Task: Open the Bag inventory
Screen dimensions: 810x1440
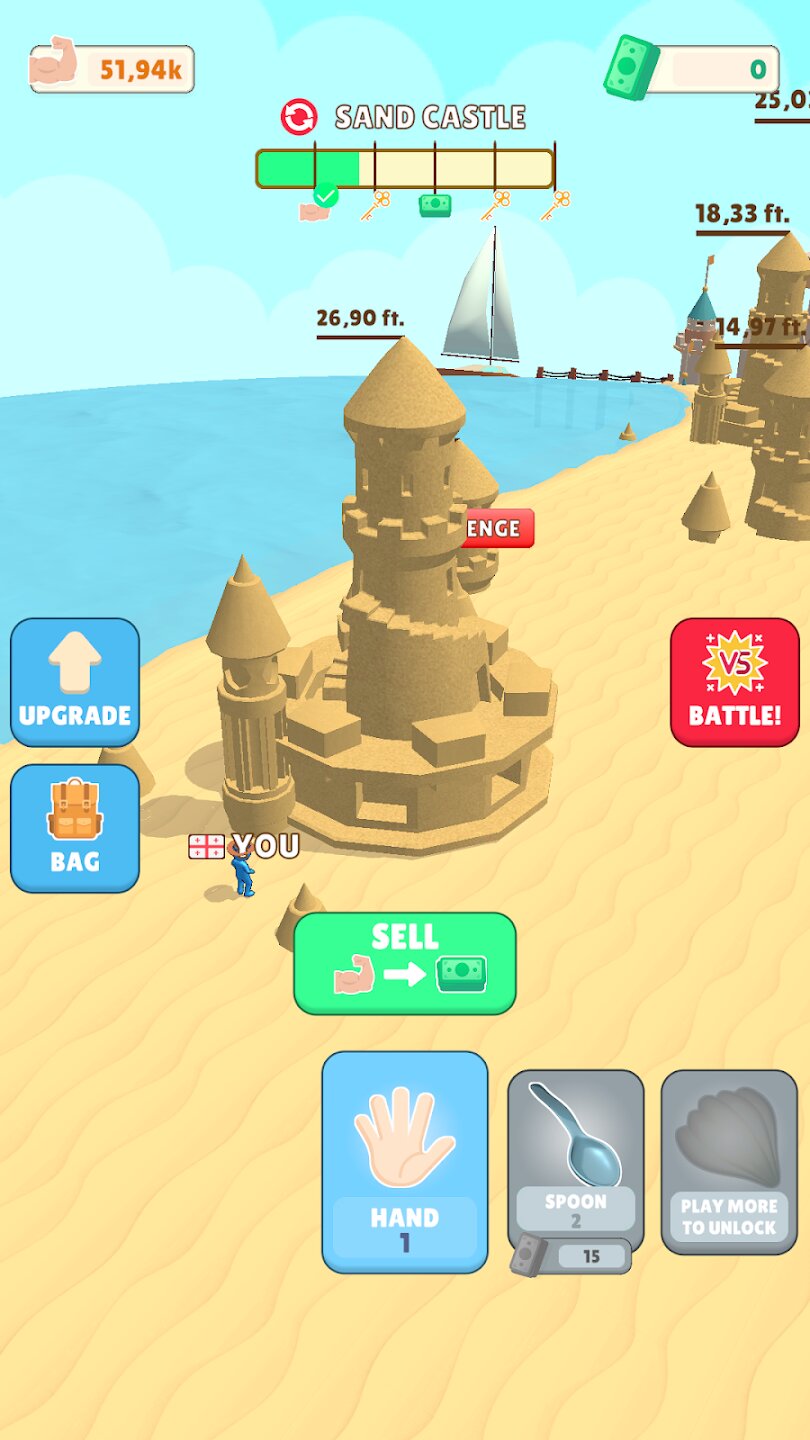Action: pyautogui.click(x=75, y=828)
